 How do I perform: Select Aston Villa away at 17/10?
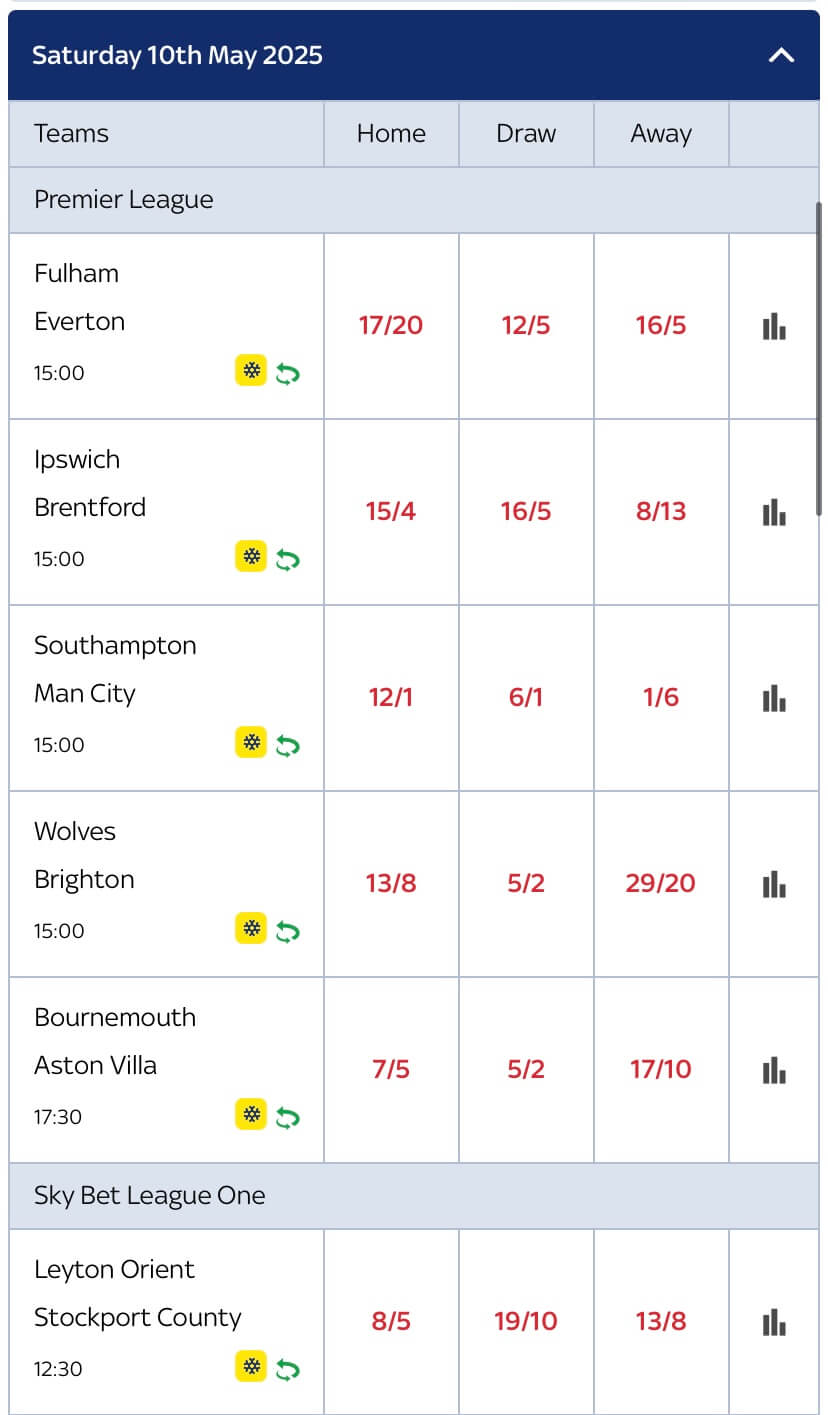pyautogui.click(x=661, y=1070)
